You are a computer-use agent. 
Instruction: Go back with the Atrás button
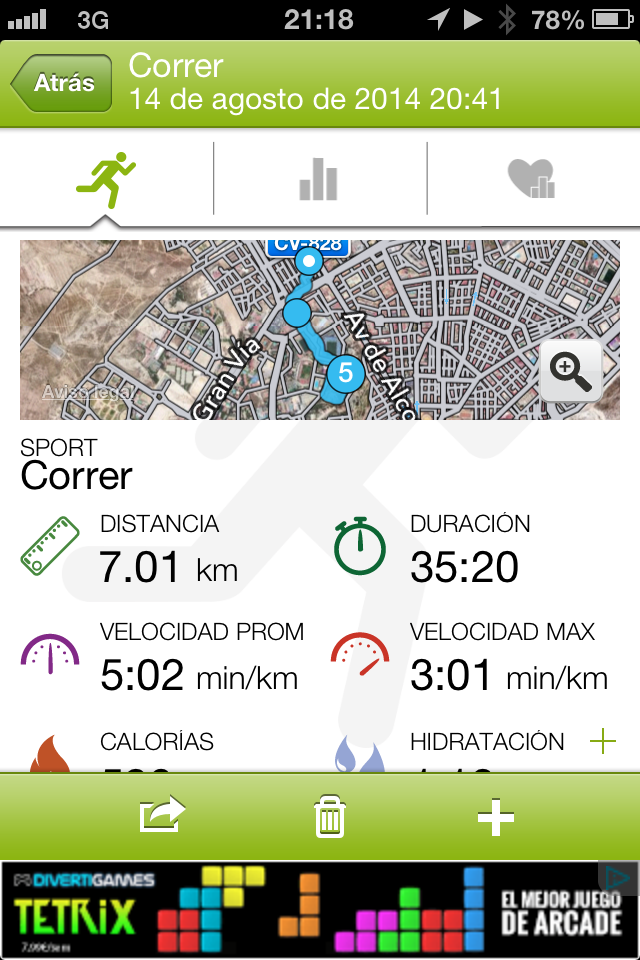coord(58,84)
